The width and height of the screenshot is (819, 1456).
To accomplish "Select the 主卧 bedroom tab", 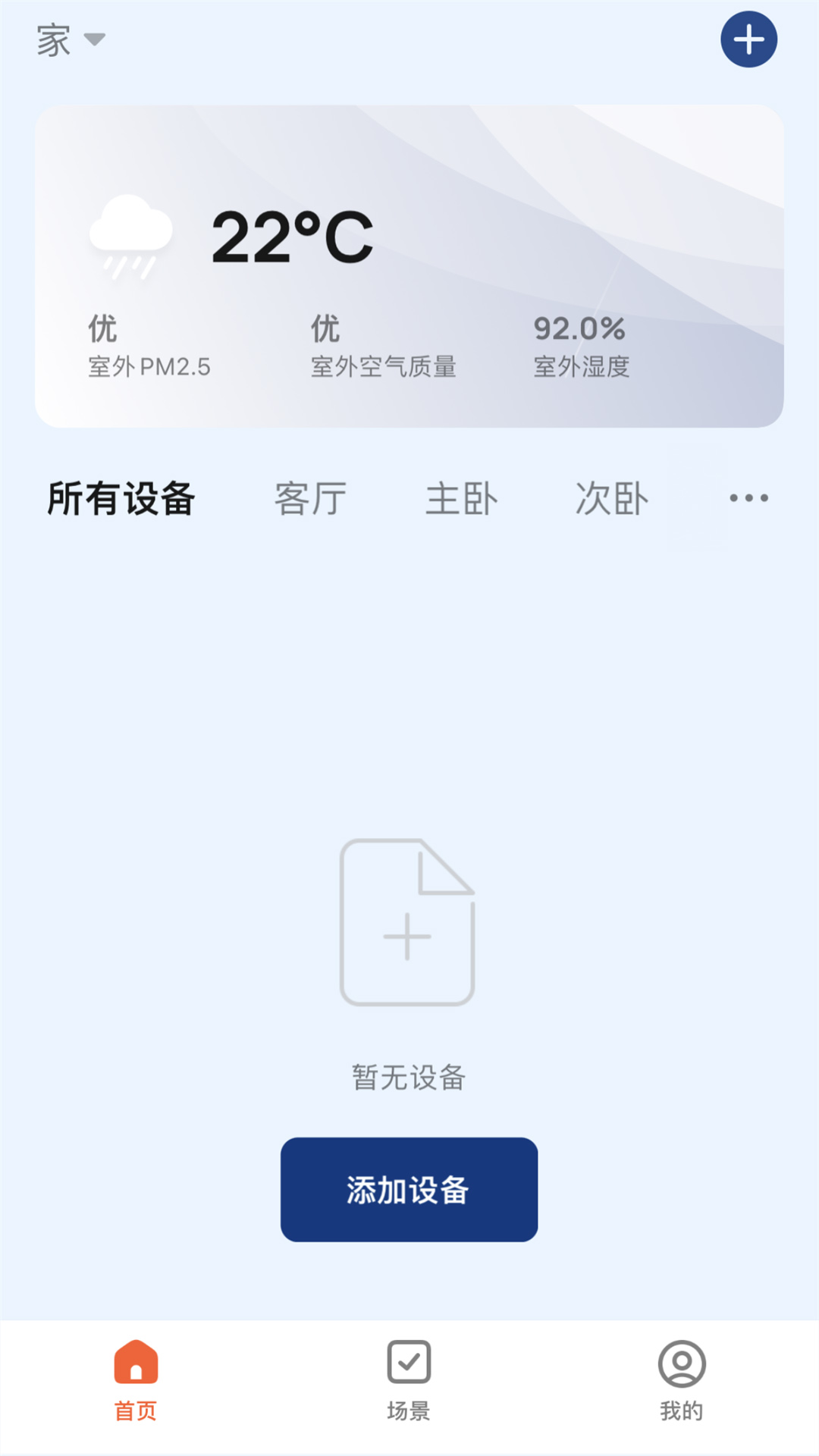I will [x=463, y=498].
